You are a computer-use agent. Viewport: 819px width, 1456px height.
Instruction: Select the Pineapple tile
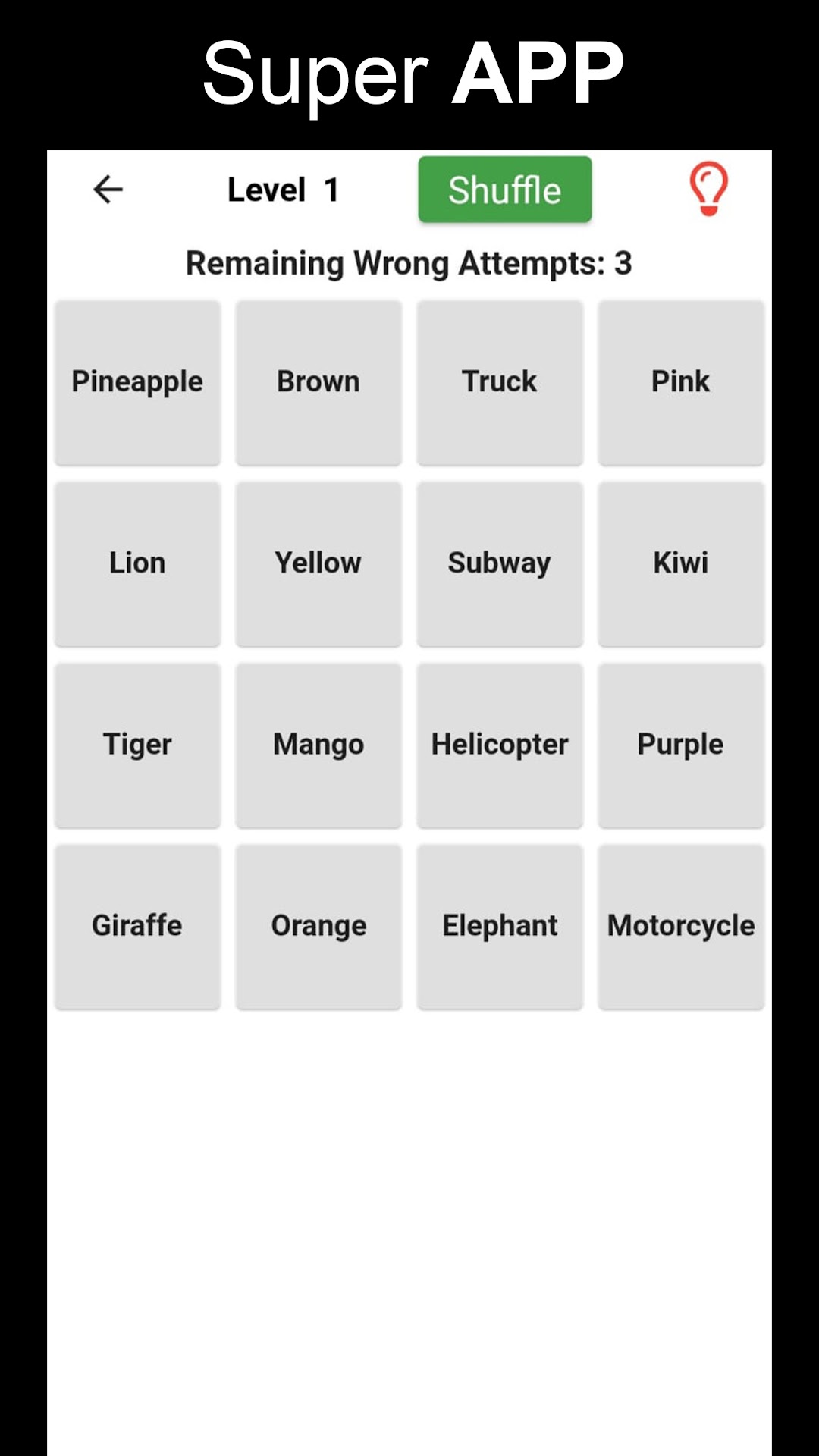click(x=137, y=382)
